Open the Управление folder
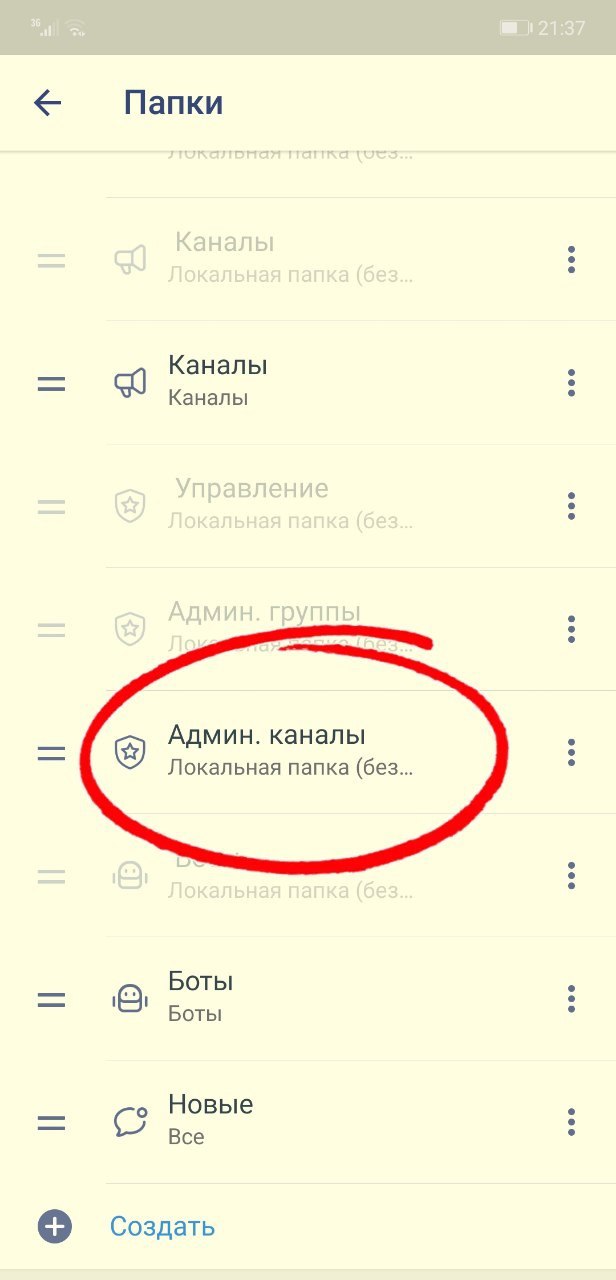The image size is (616, 1280). pyautogui.click(x=290, y=504)
